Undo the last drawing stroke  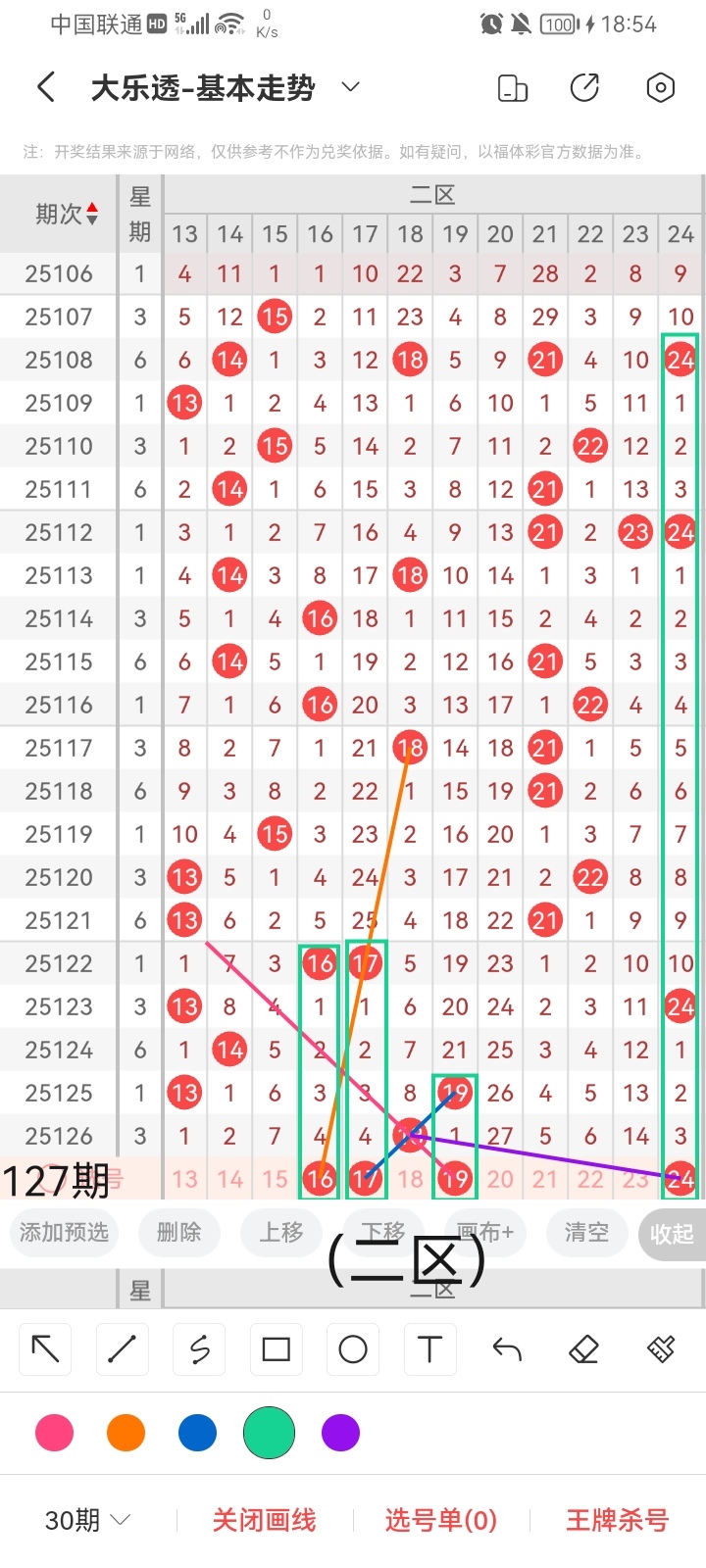[x=507, y=1349]
